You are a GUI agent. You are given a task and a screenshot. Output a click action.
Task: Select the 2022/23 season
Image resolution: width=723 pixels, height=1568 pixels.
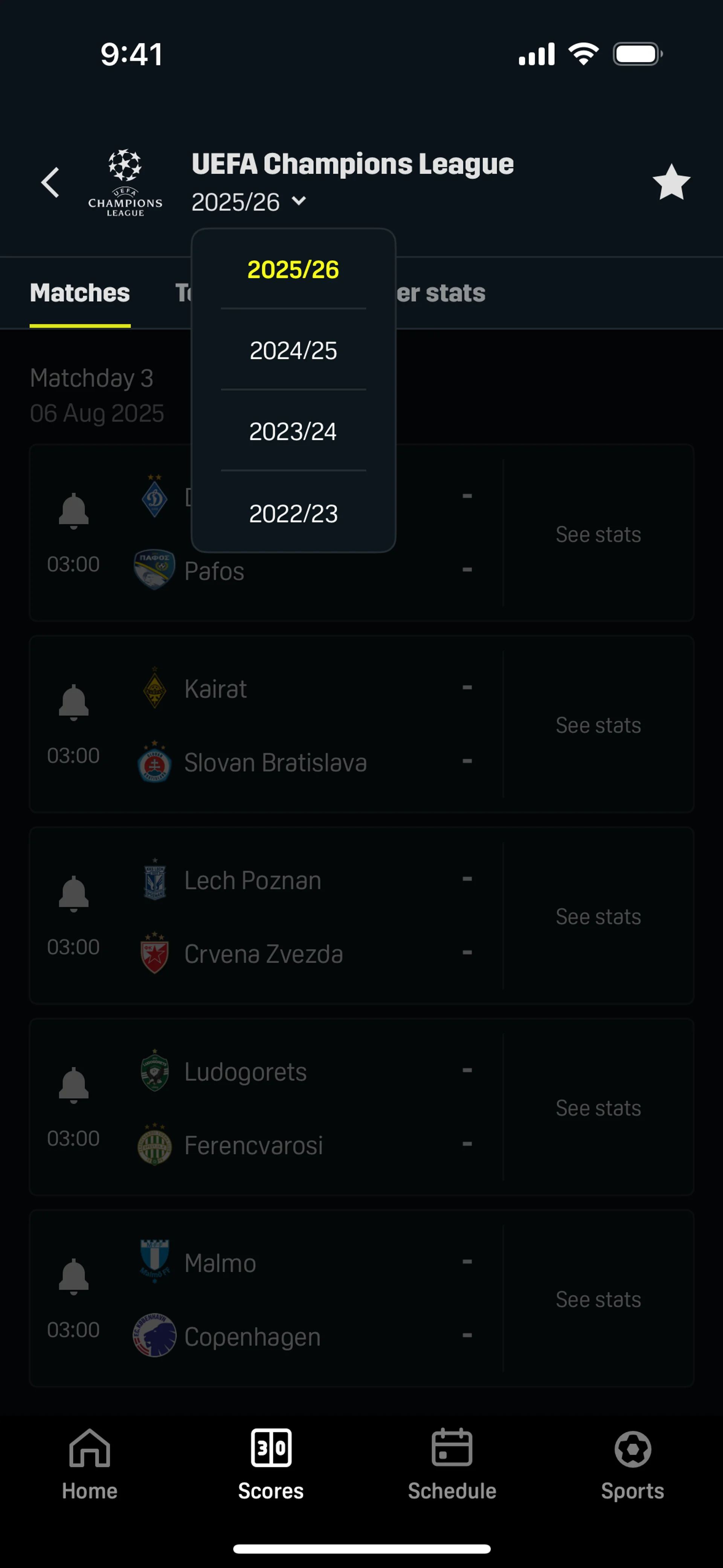pos(293,513)
